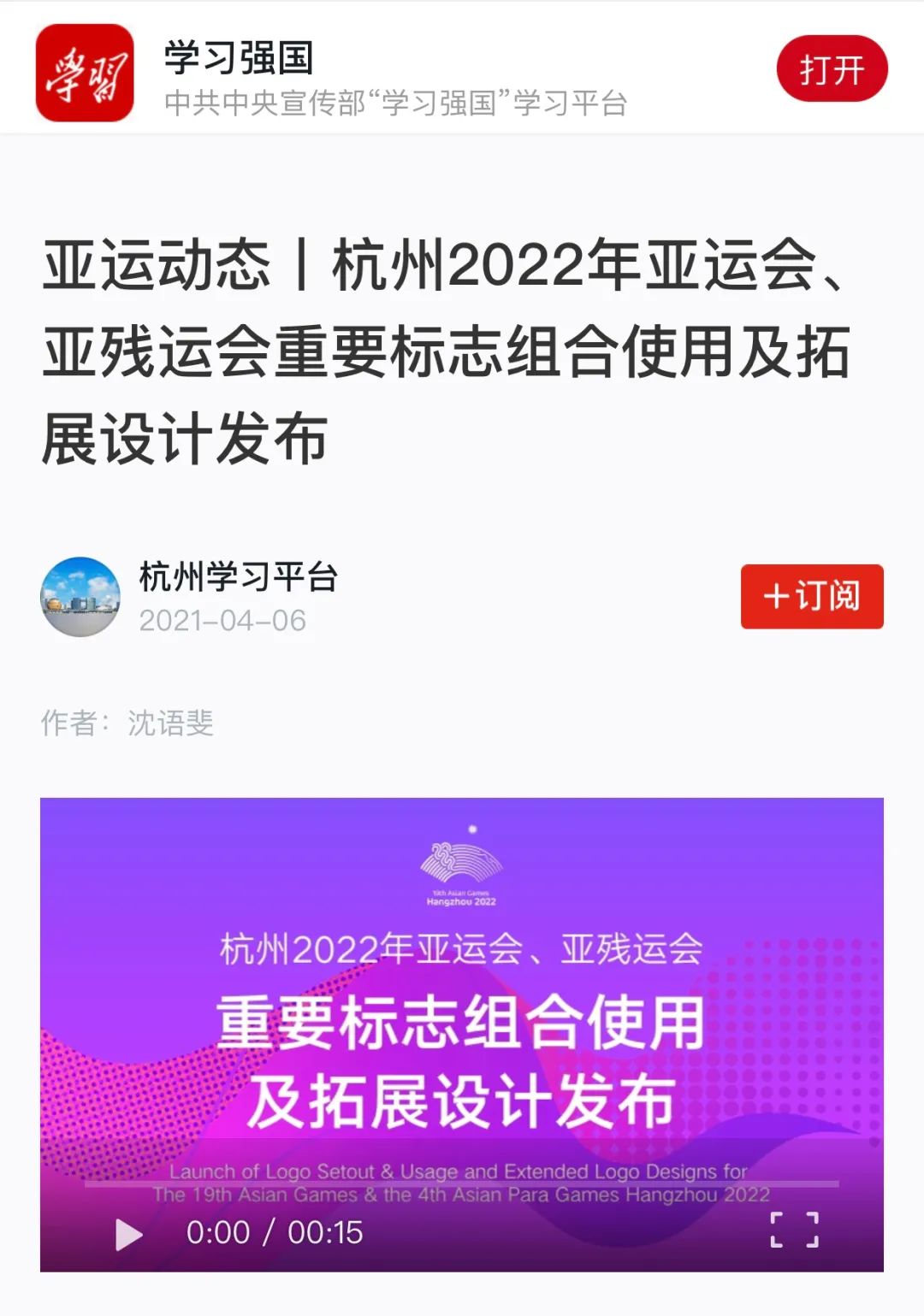Play the video
The width and height of the screenshot is (924, 1316).
(128, 1234)
